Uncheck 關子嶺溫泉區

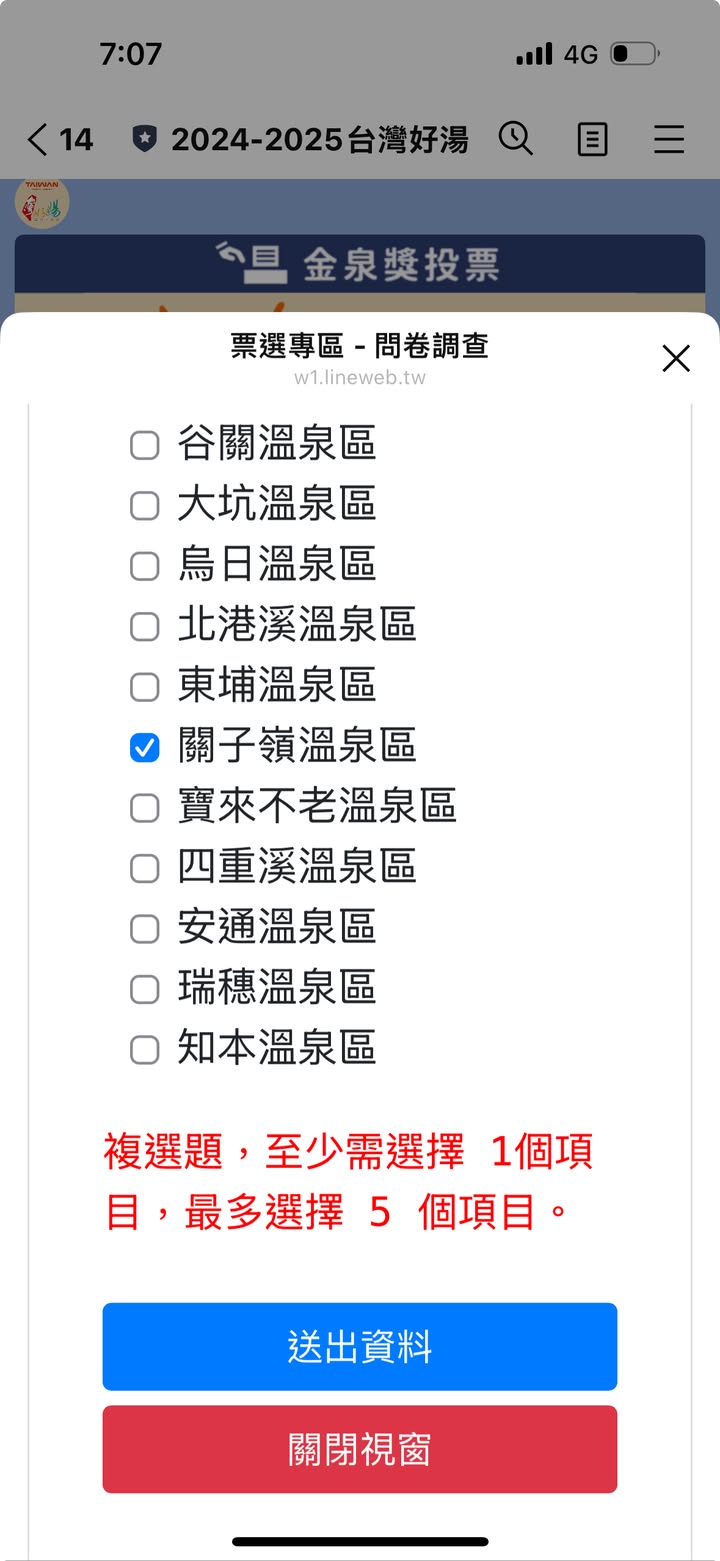click(x=145, y=747)
